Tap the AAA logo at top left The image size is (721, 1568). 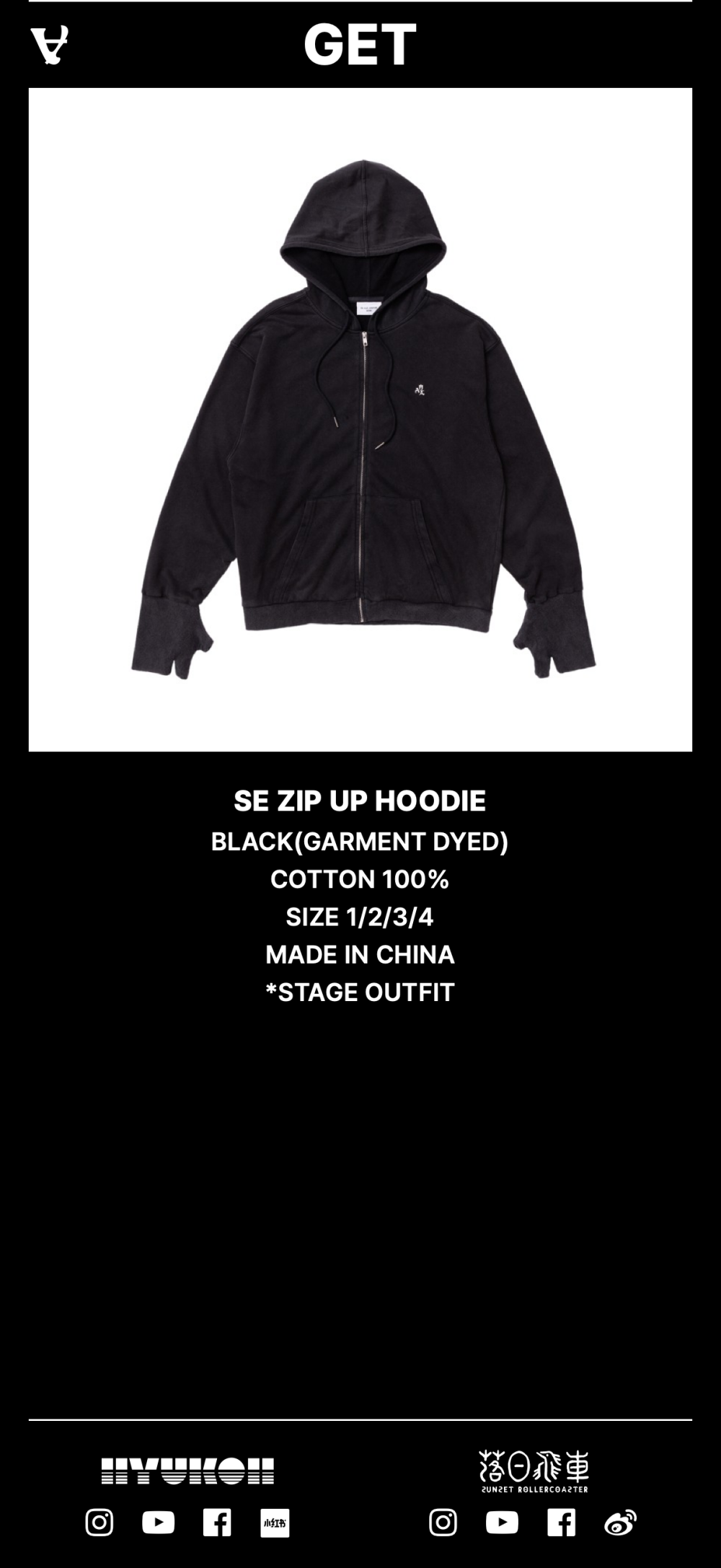(50, 45)
